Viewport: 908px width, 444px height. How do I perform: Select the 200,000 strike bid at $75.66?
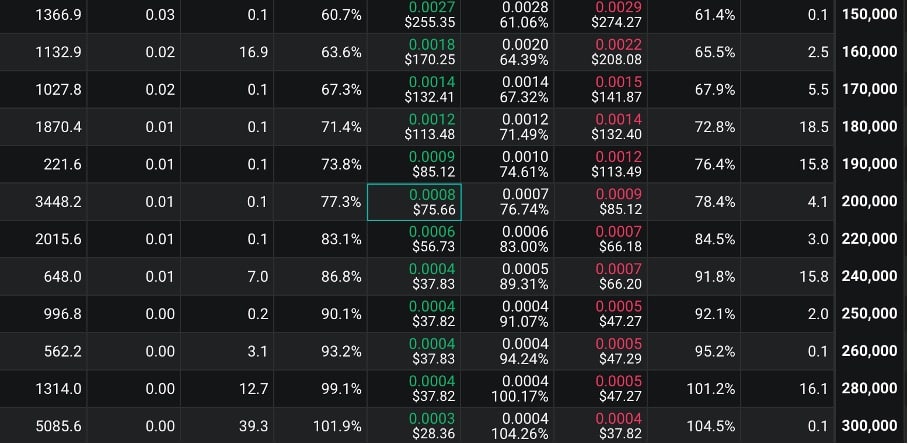coord(431,202)
